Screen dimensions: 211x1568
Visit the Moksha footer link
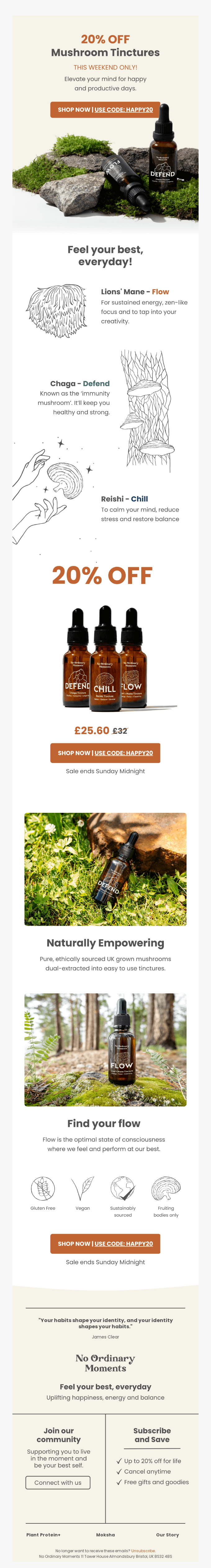[x=105, y=1535]
